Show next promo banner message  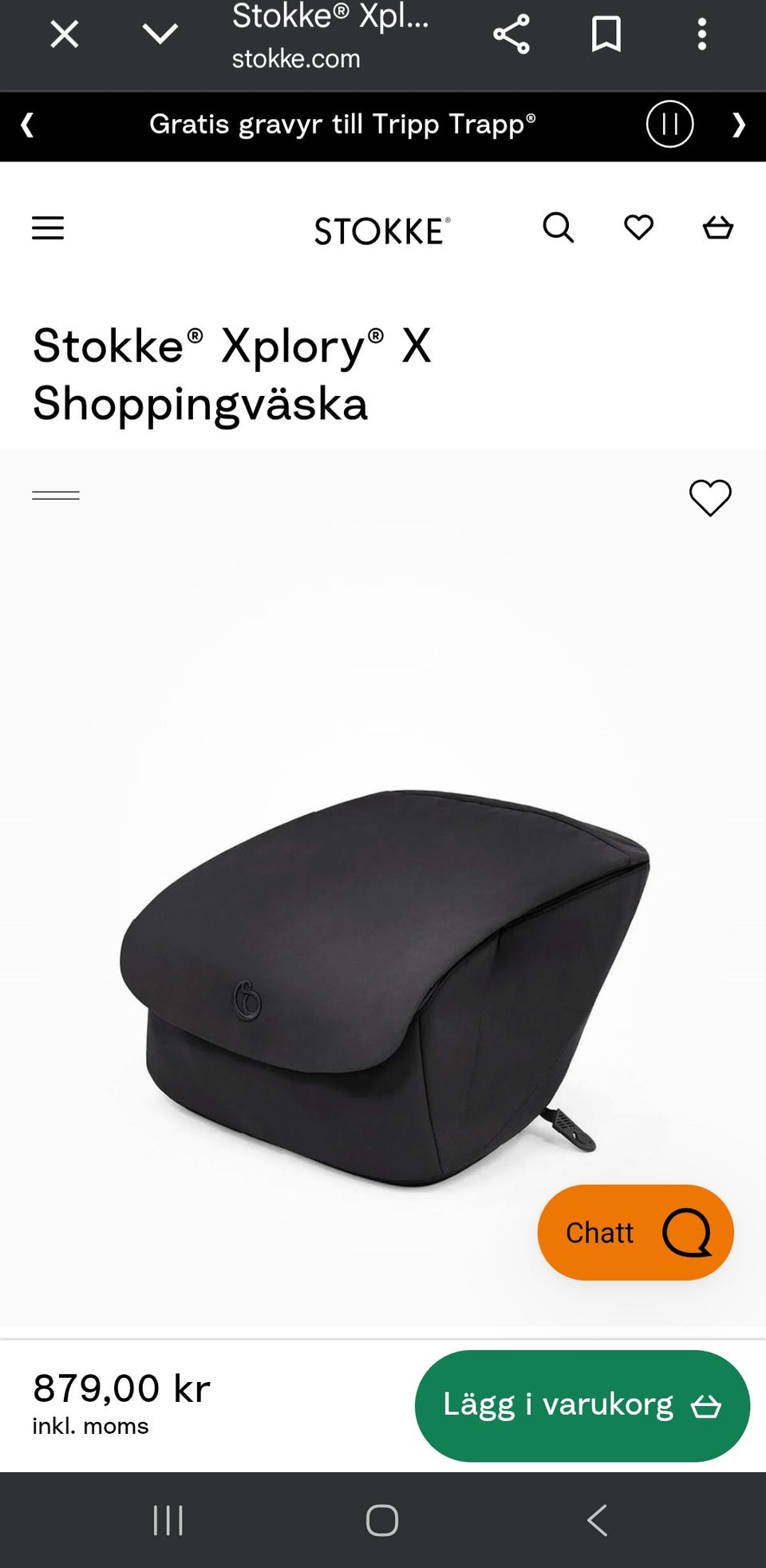739,125
